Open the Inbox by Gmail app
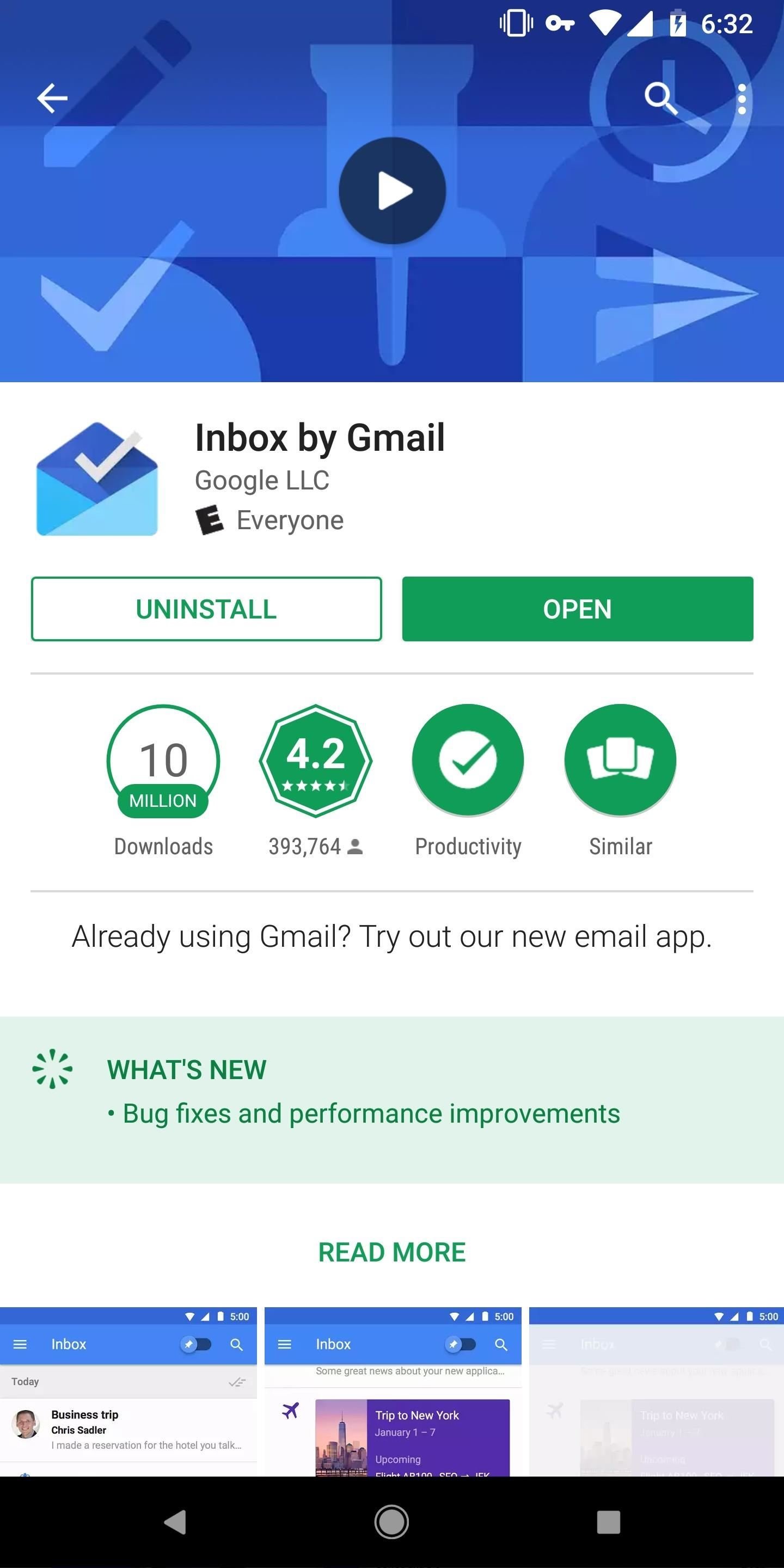This screenshot has height=1568, width=784. 577,609
